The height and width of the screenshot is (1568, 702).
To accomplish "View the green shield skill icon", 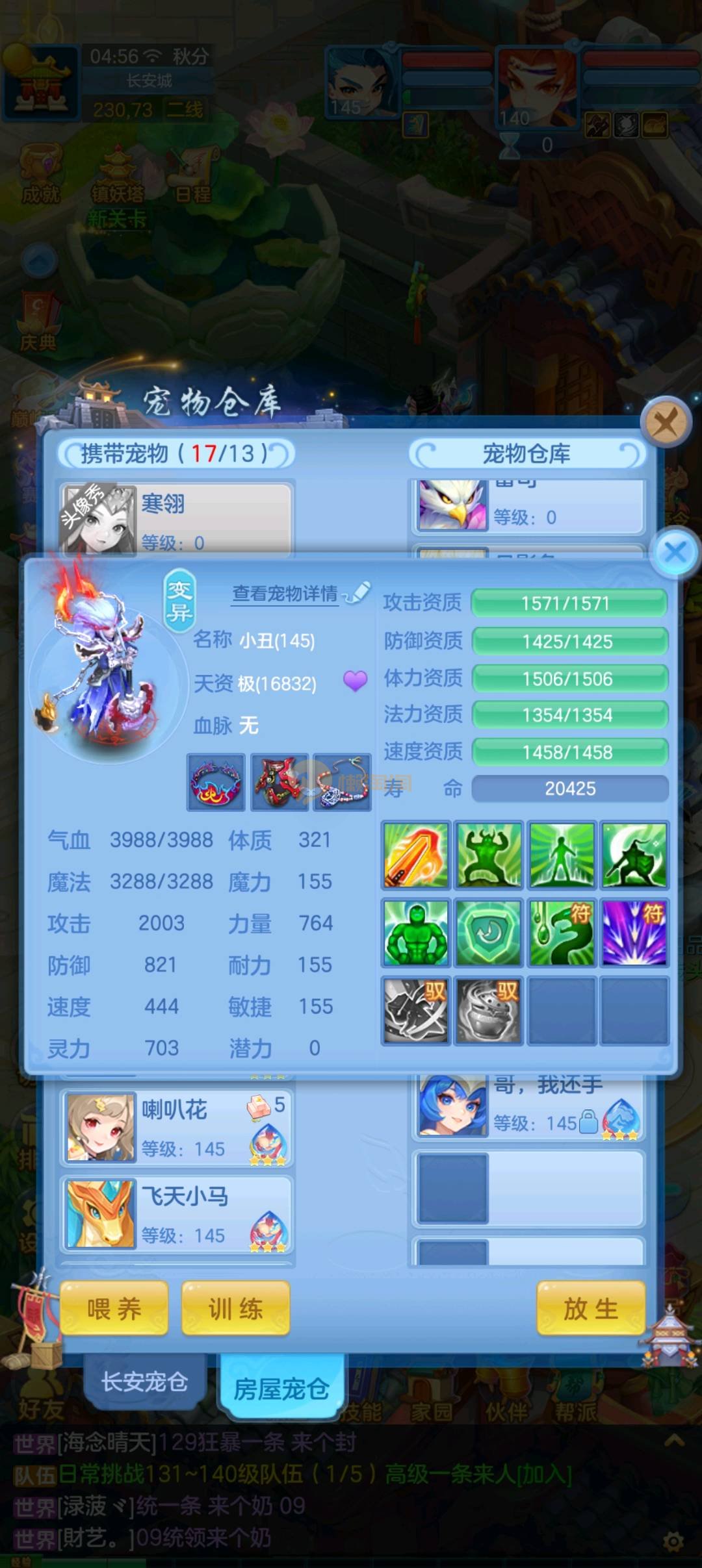I will pos(488,932).
